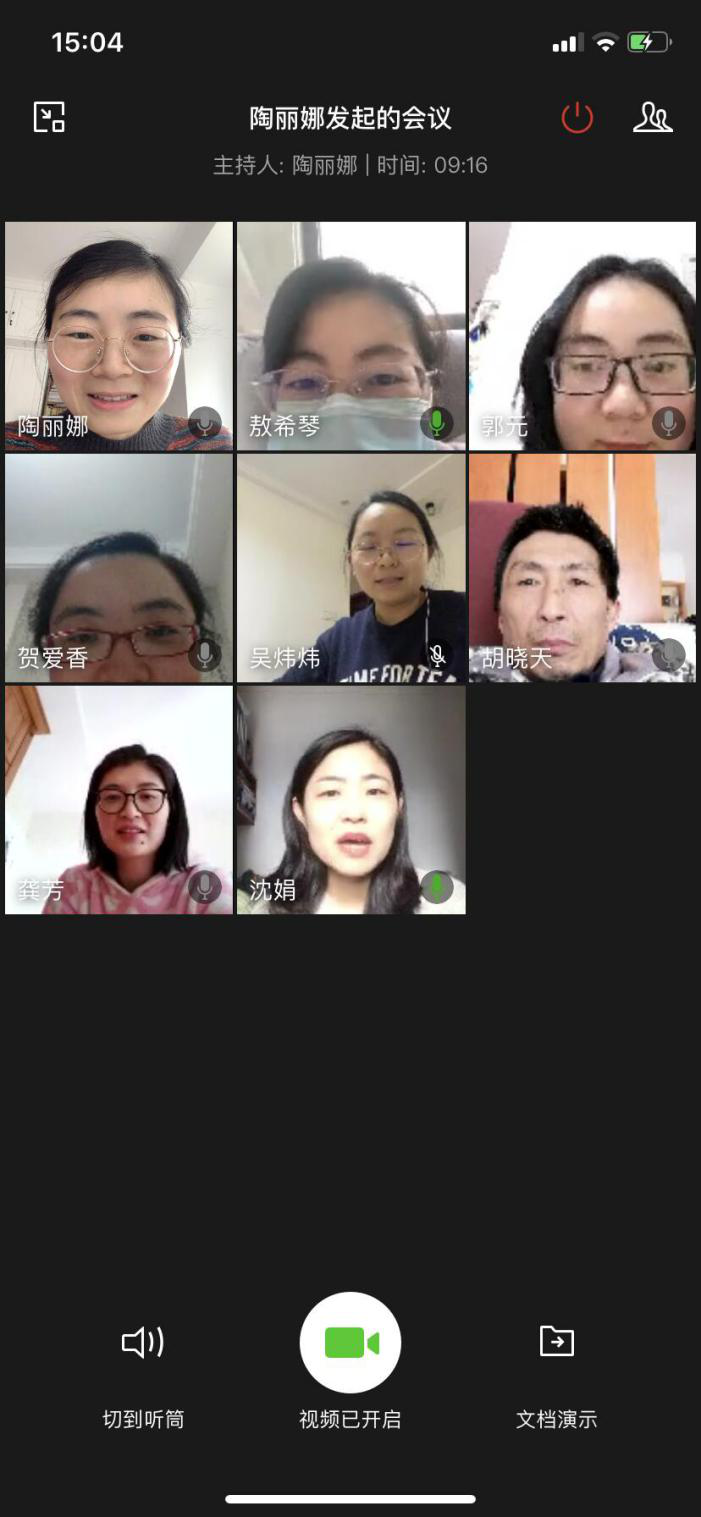Image resolution: width=701 pixels, height=1517 pixels.
Task: Open 陶丽娜's video tile
Action: coord(119,336)
